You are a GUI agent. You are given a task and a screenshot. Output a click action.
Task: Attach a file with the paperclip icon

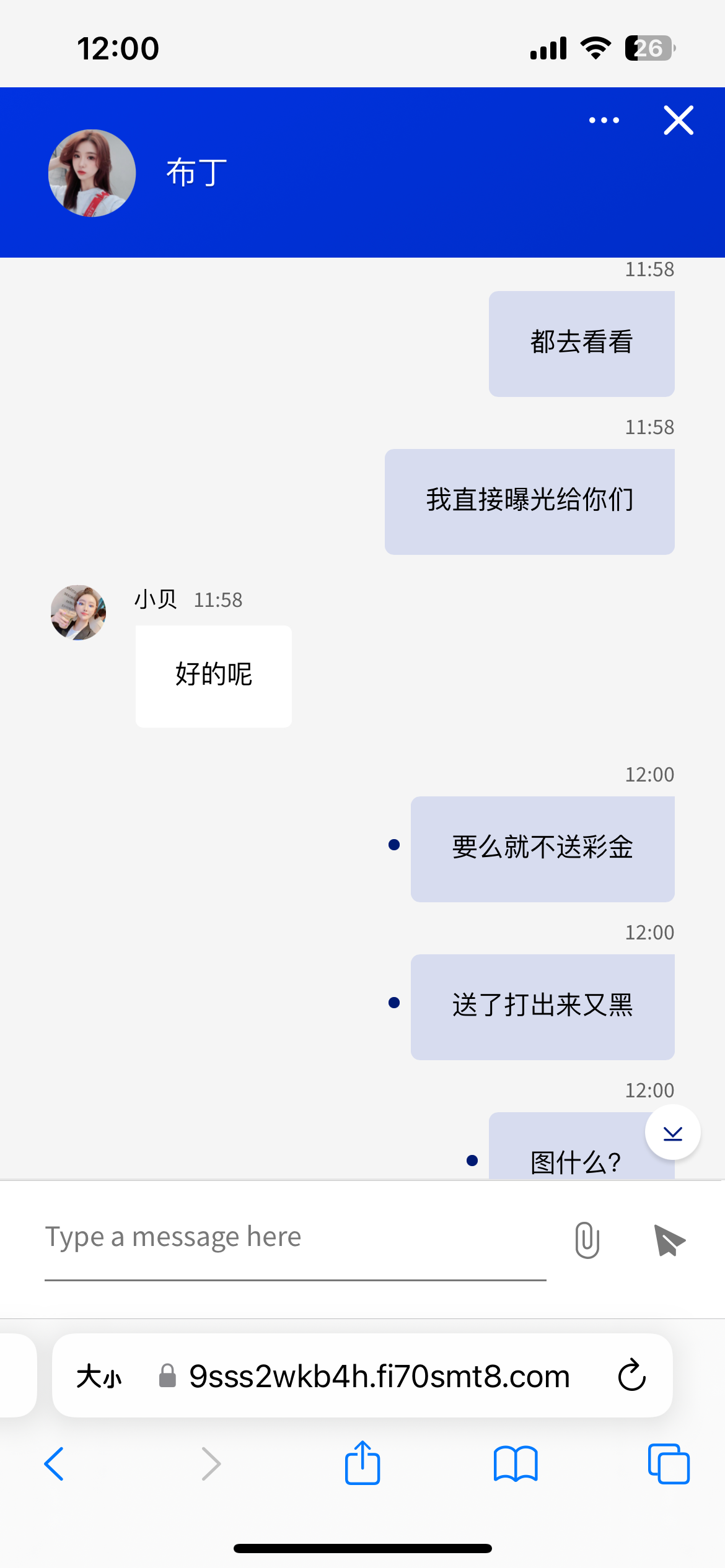(587, 1240)
